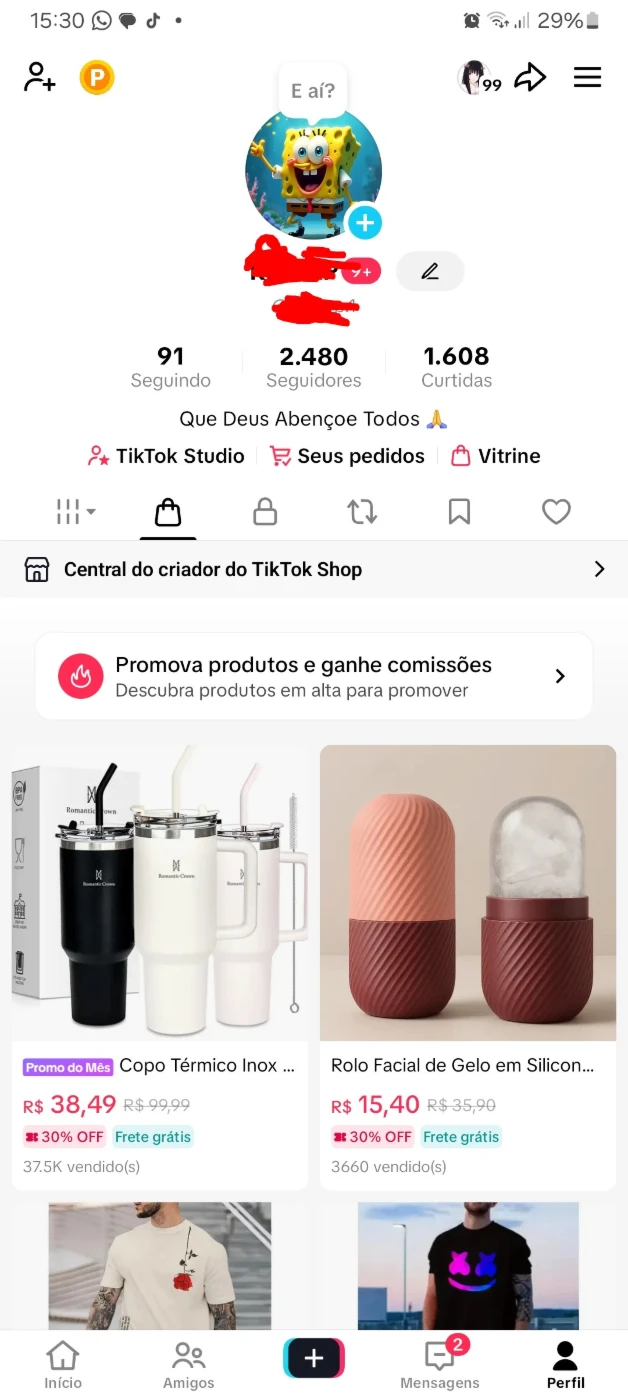Add a new profile photo with plus badge
628x1400 pixels.
pos(364,222)
